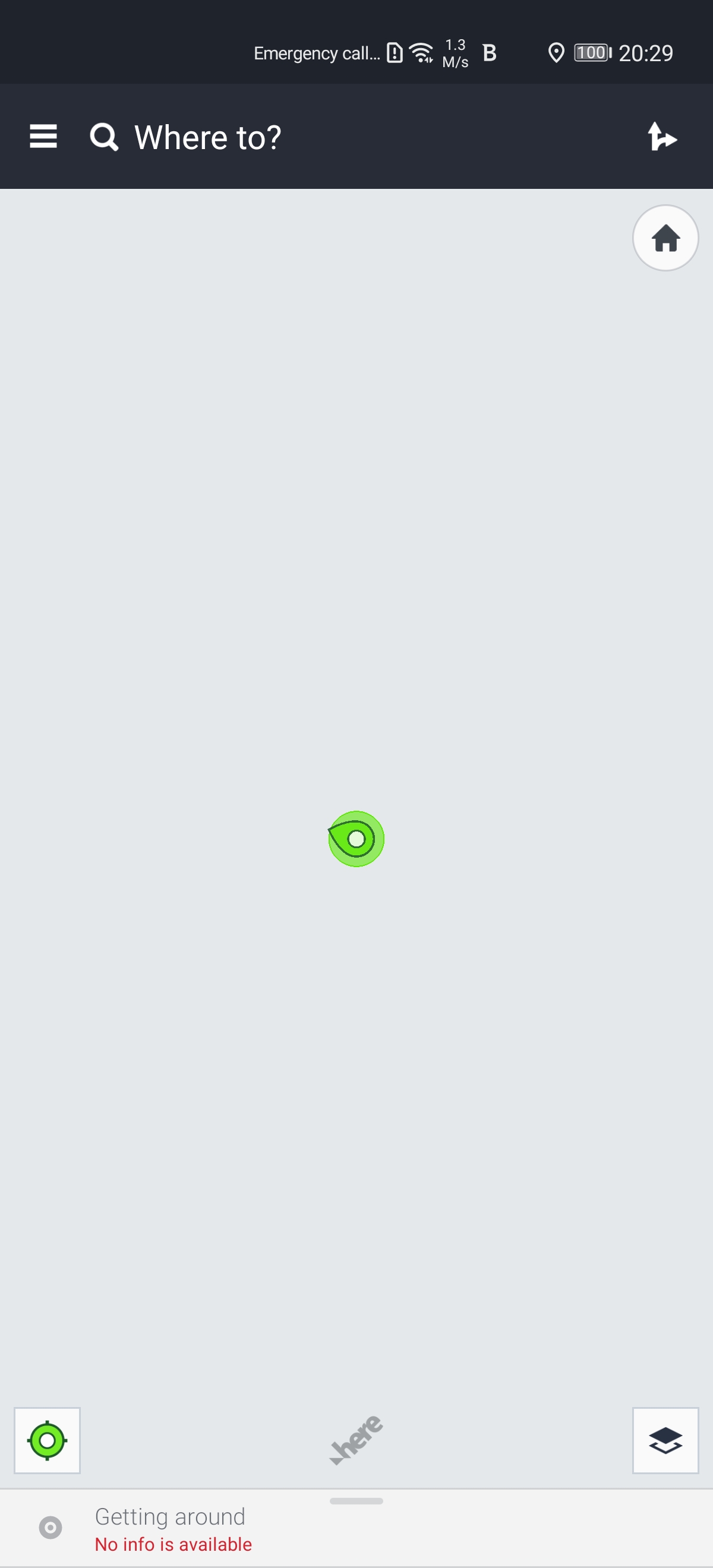Open the map layers options
713x1568 pixels.
[x=665, y=1440]
